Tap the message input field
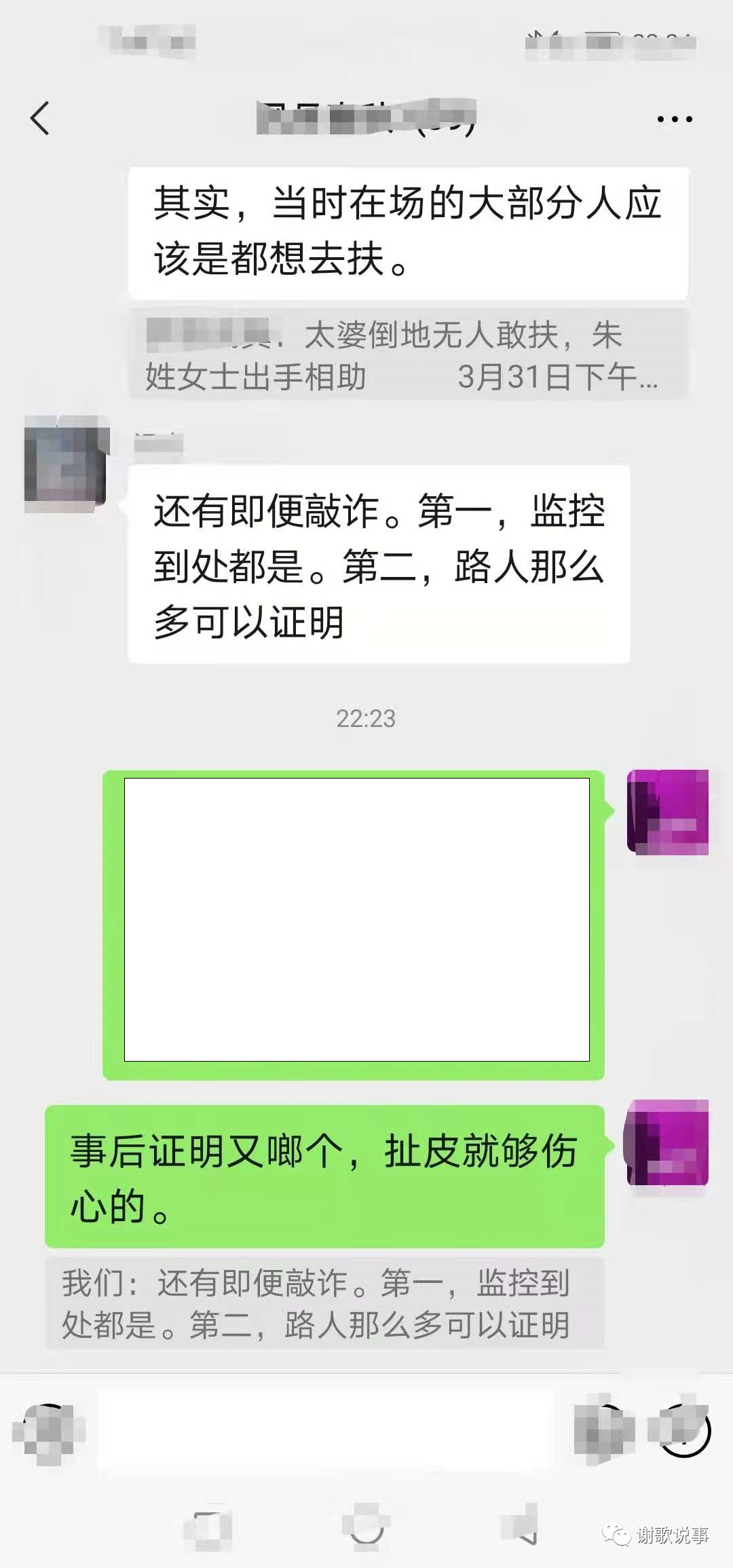 (326, 1432)
